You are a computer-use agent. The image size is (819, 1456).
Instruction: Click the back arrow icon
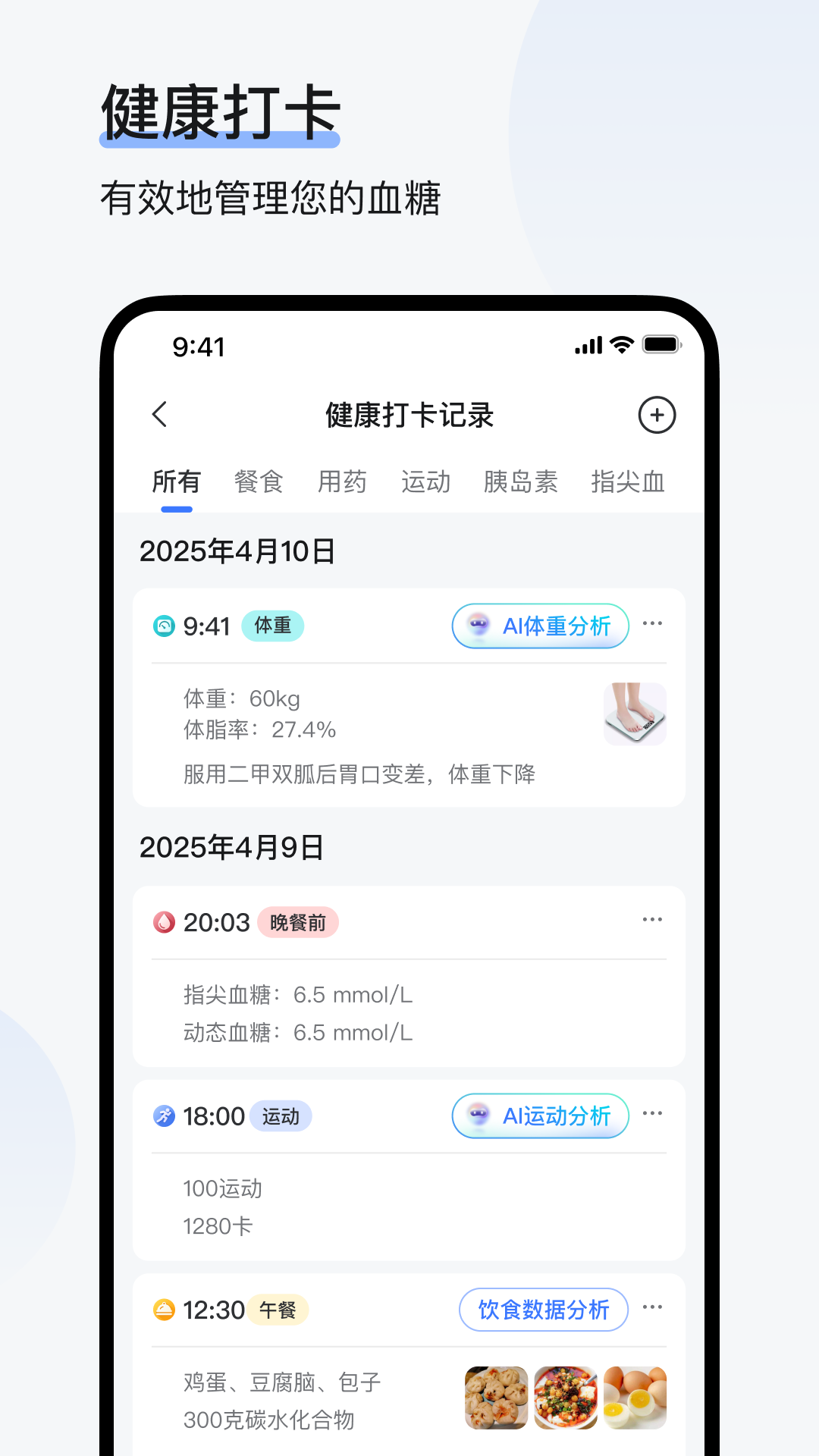point(160,416)
